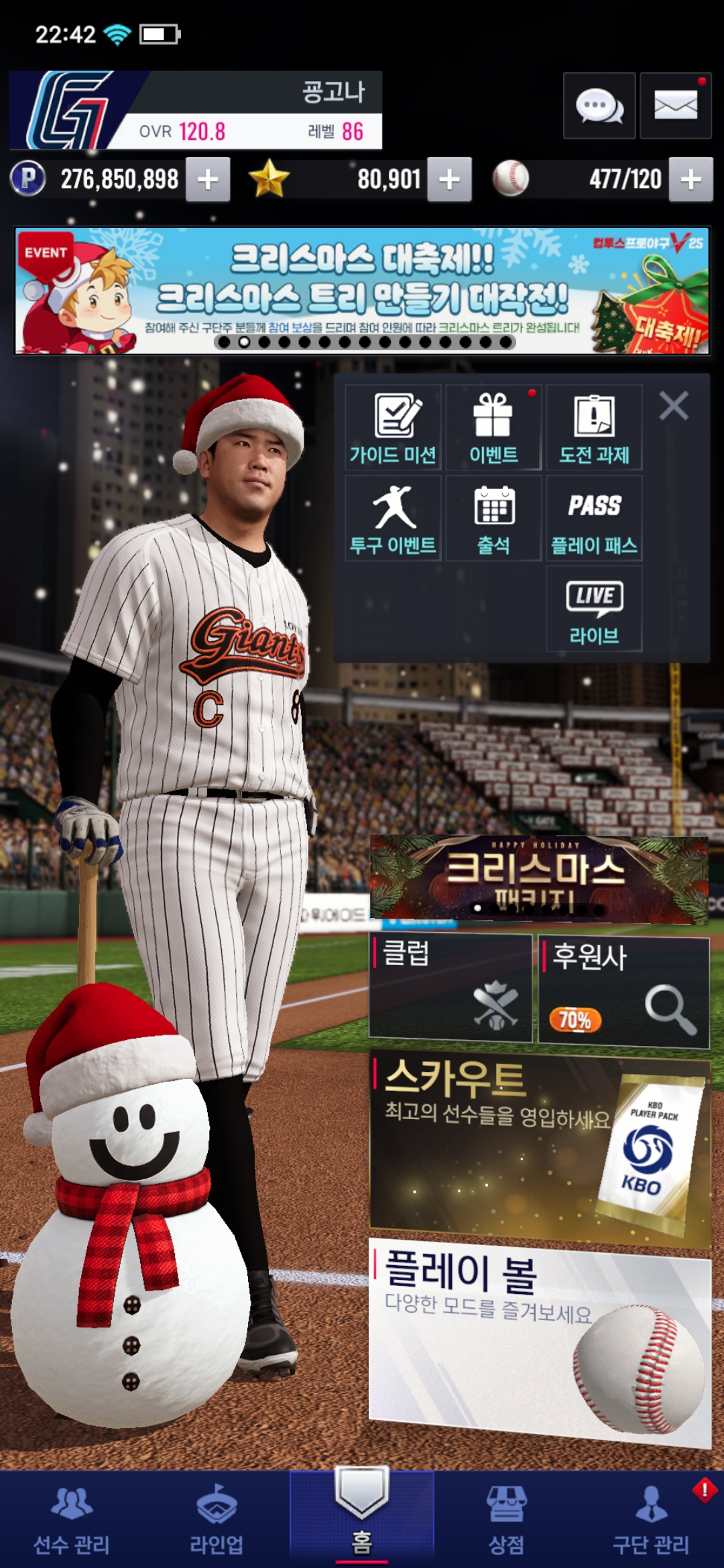Open the 후원사 card
The width and height of the screenshot is (724, 1568).
[x=623, y=992]
